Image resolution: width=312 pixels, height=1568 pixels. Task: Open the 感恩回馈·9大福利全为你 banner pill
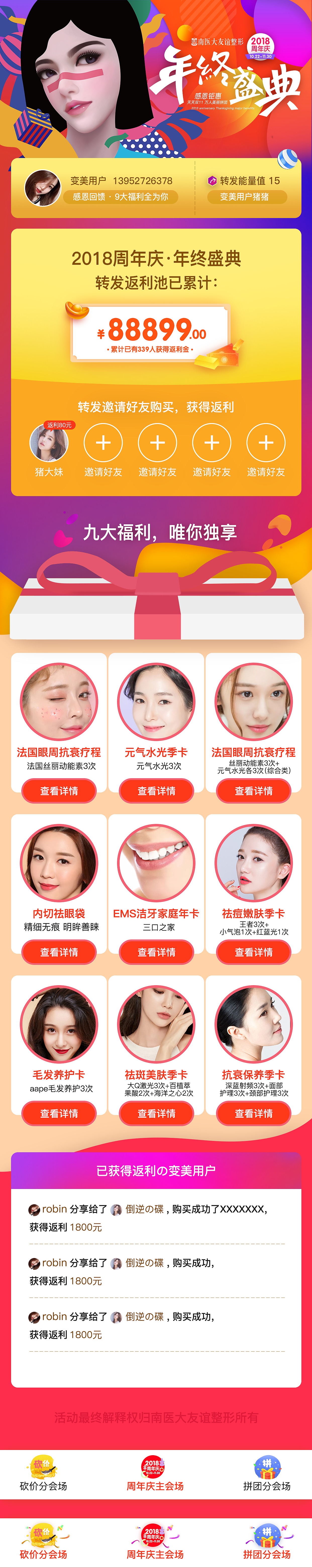tap(120, 197)
